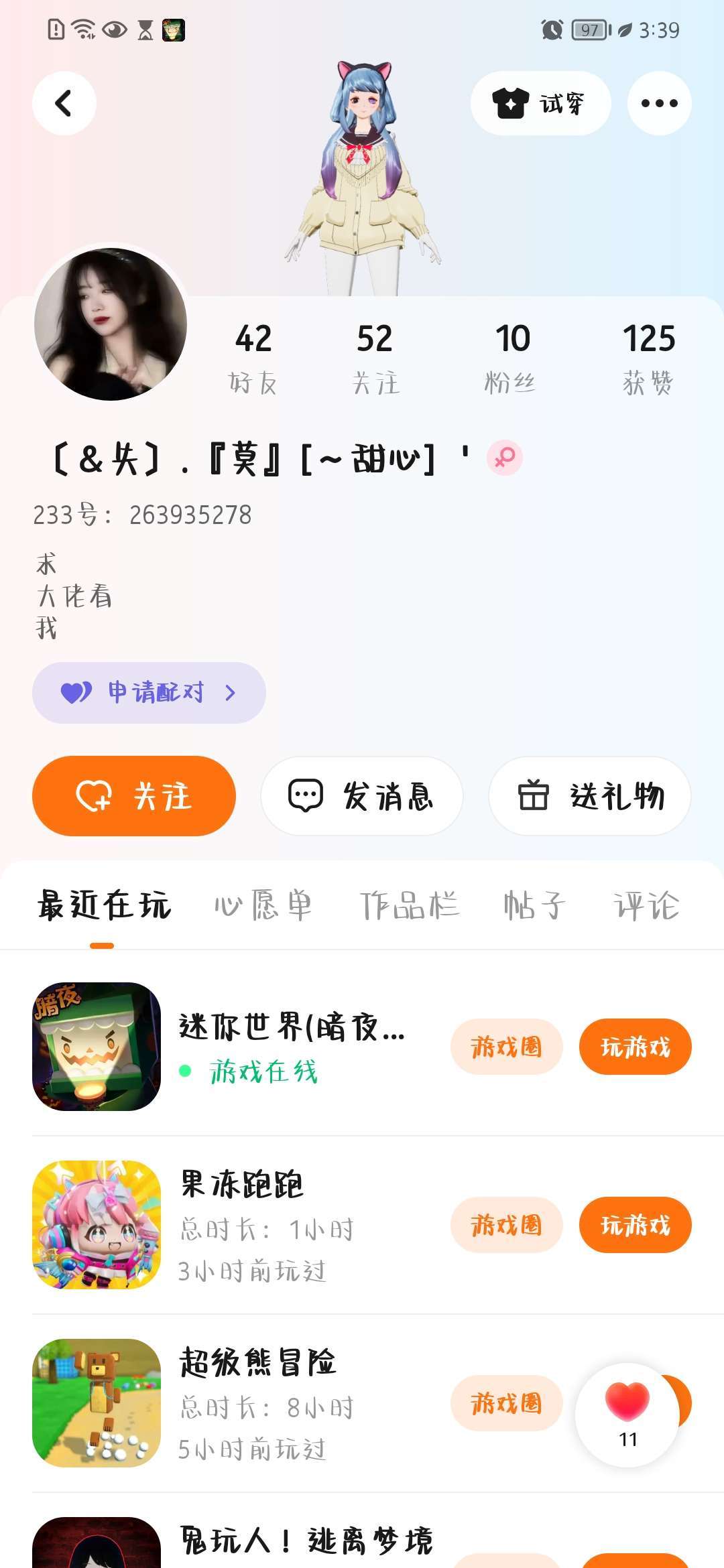Tap the 试穿 try-on outfit button
The height and width of the screenshot is (1568, 724).
pos(540,103)
